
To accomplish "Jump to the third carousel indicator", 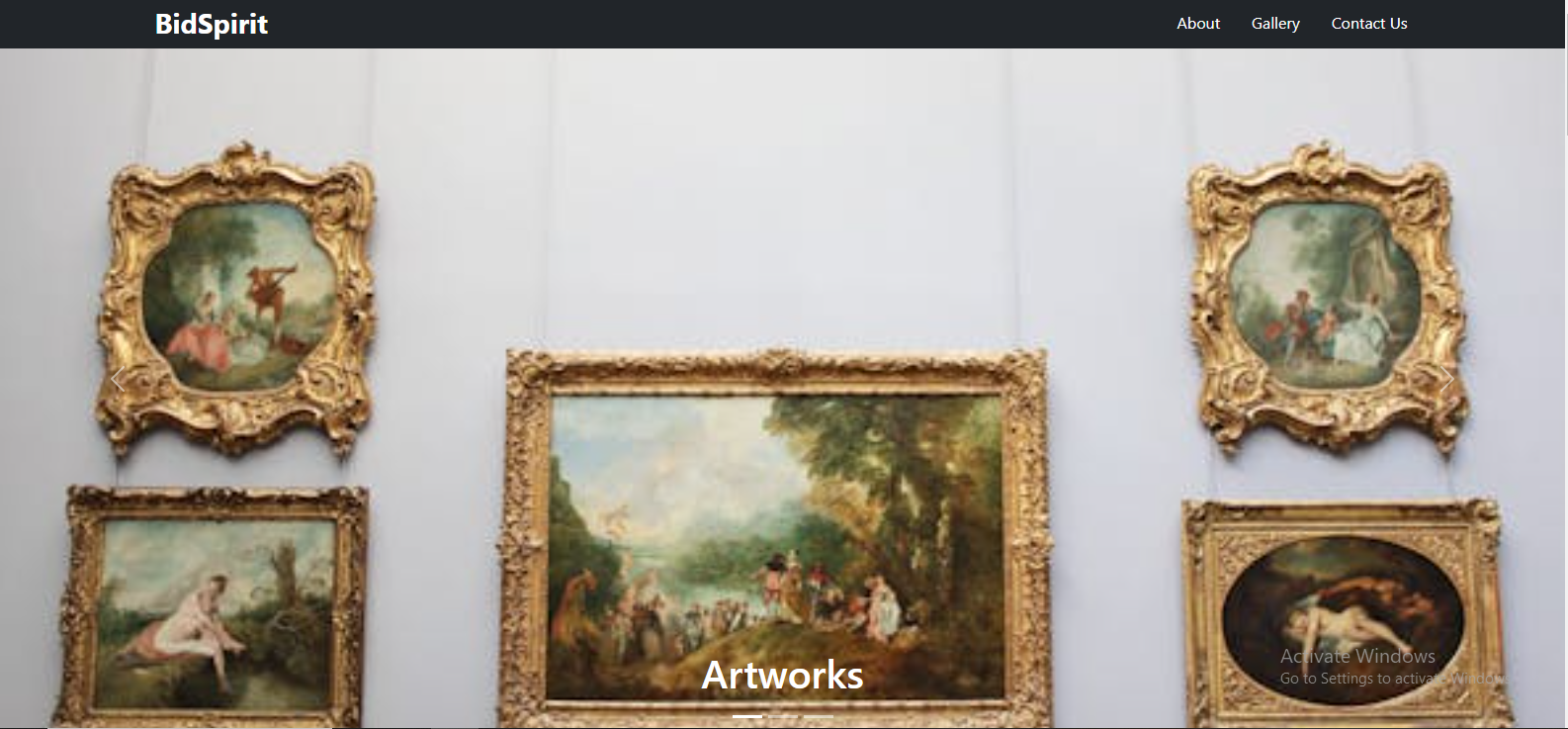I will (x=819, y=716).
